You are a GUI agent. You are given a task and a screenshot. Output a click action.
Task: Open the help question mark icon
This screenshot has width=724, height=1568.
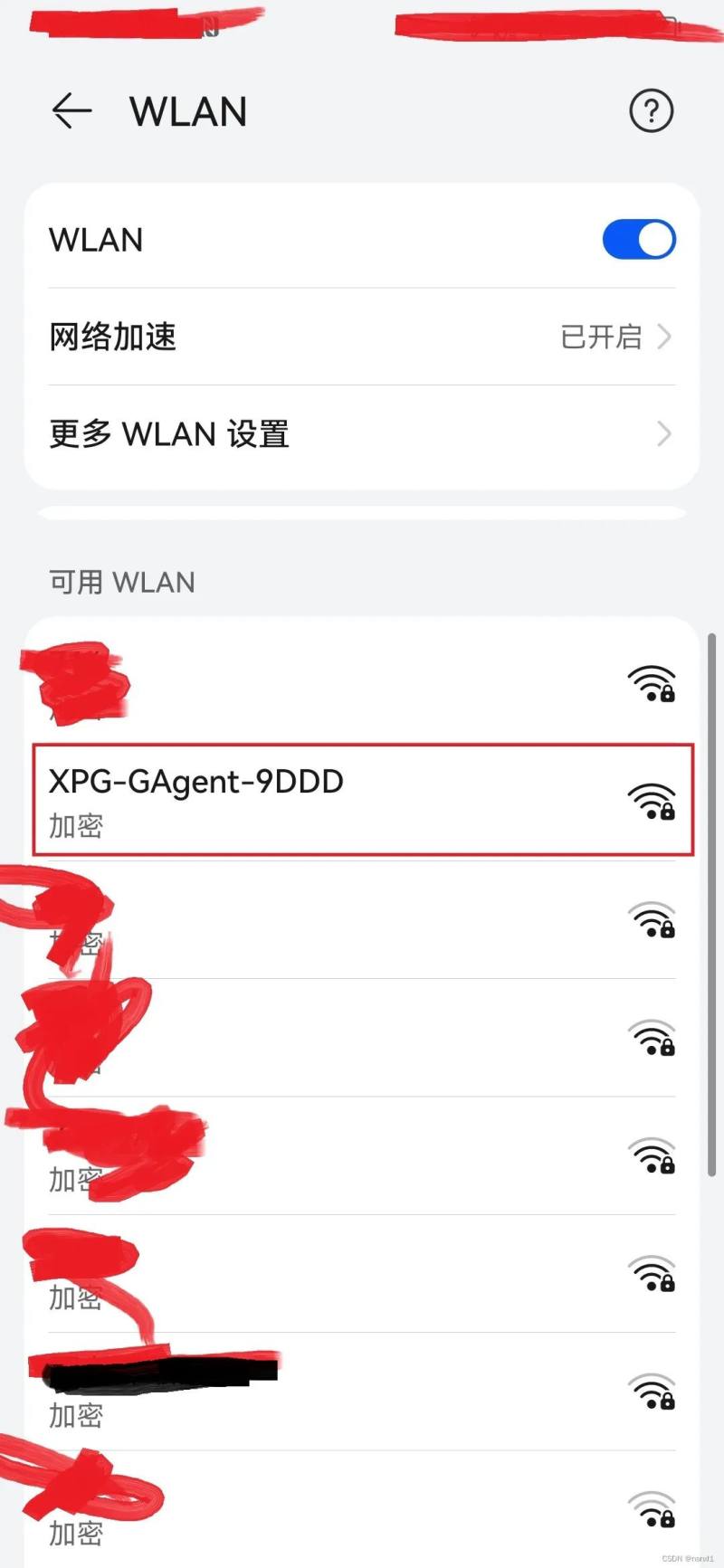tap(651, 111)
